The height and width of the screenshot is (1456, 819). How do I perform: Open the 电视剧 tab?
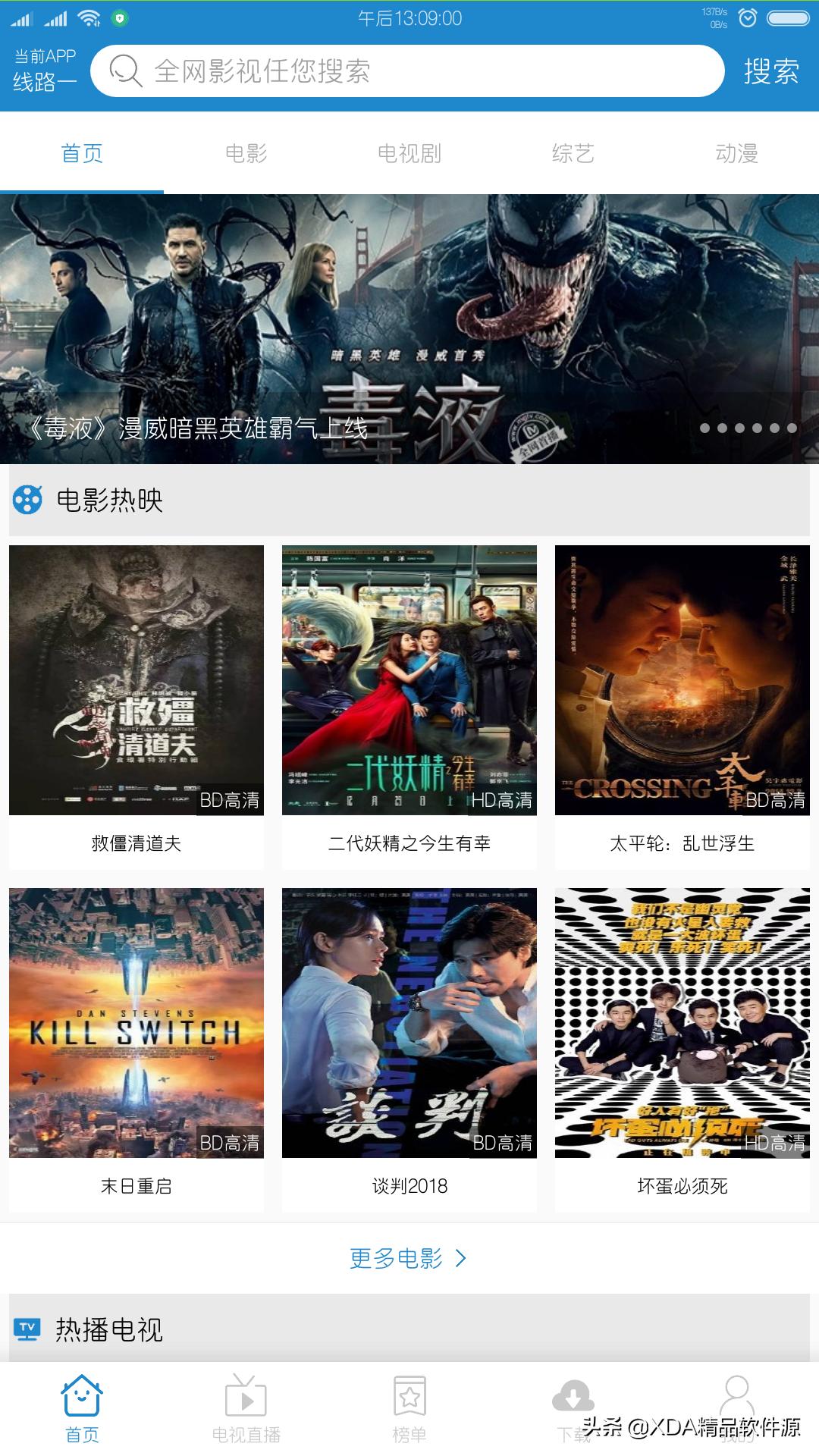[409, 152]
